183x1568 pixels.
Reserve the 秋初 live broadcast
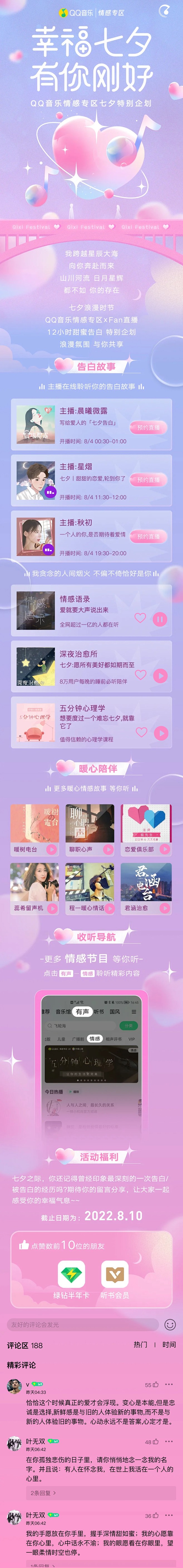pos(148,536)
